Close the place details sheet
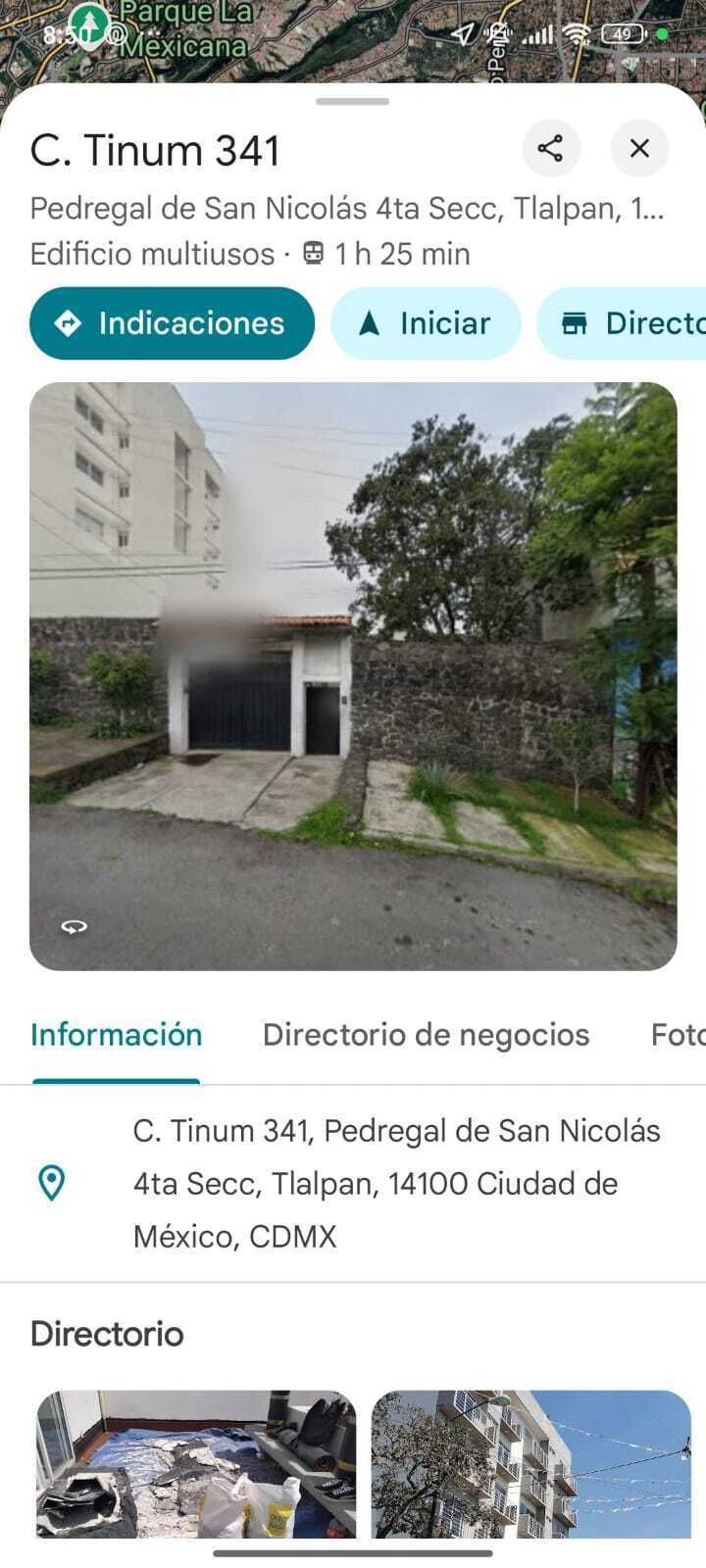The width and height of the screenshot is (706, 1568). pyautogui.click(x=639, y=149)
